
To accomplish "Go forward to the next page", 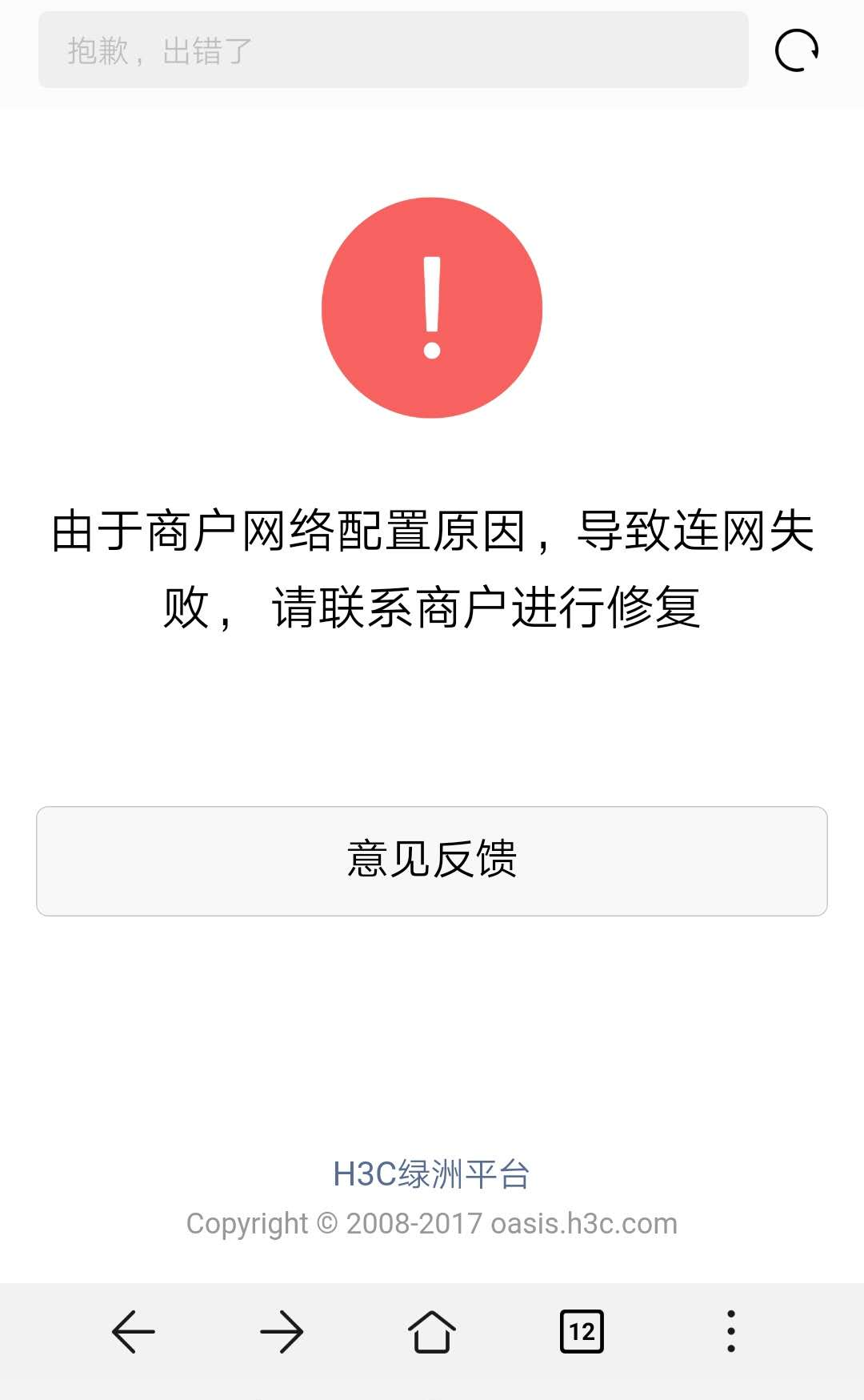I will click(282, 1332).
